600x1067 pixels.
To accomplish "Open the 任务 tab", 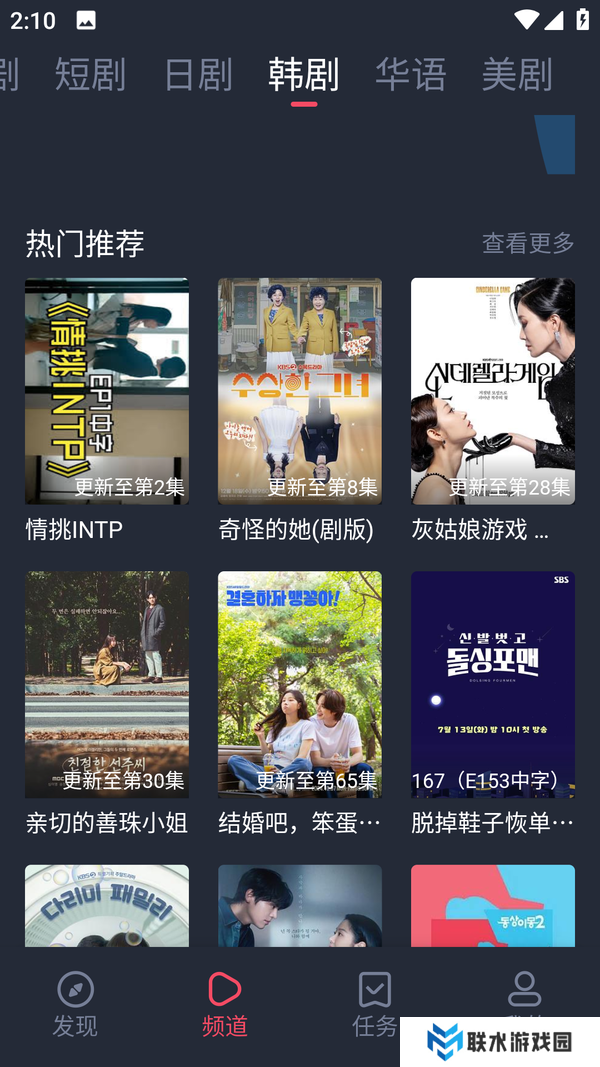I will tap(374, 1003).
